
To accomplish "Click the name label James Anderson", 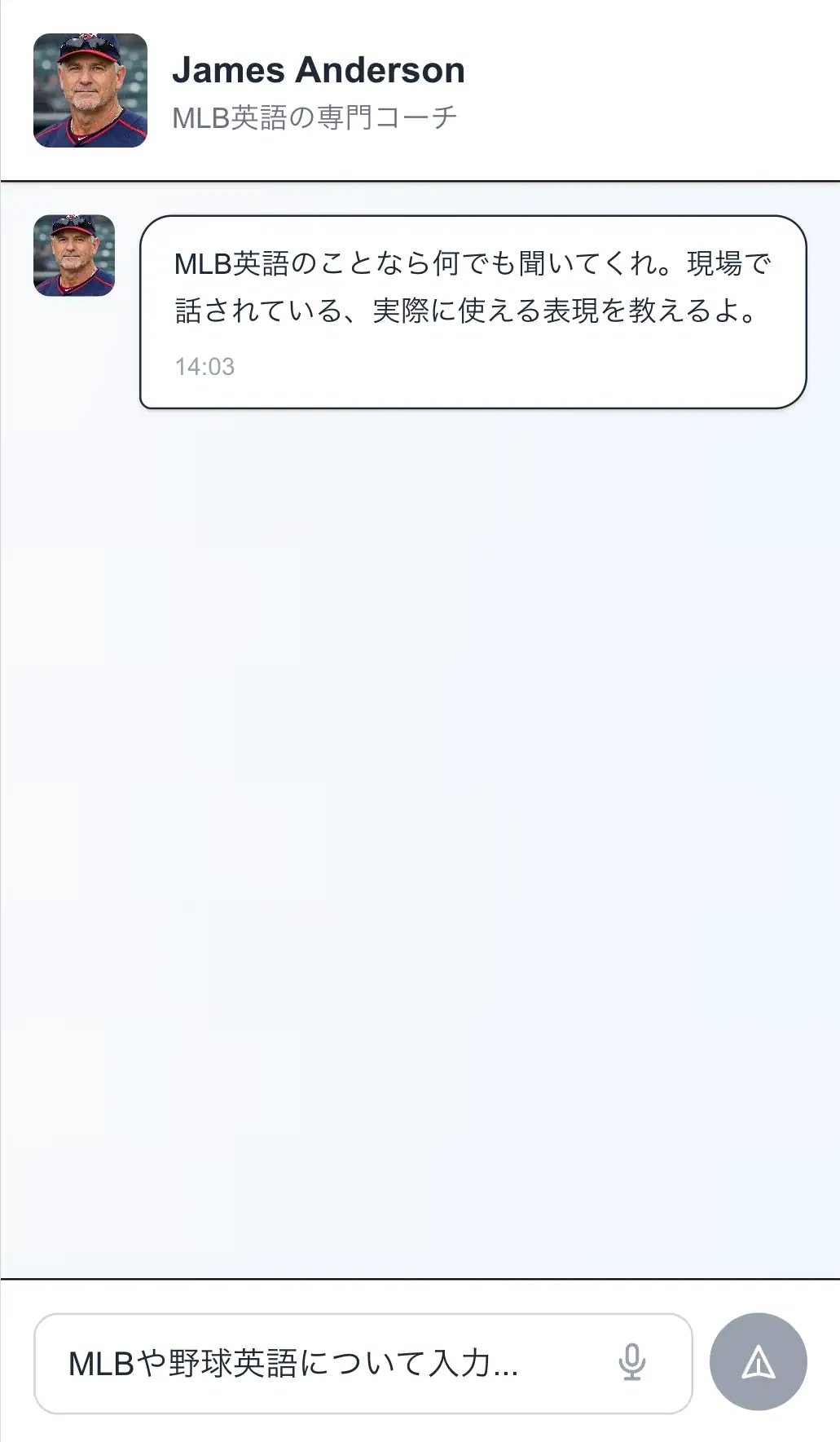I will click(x=319, y=69).
